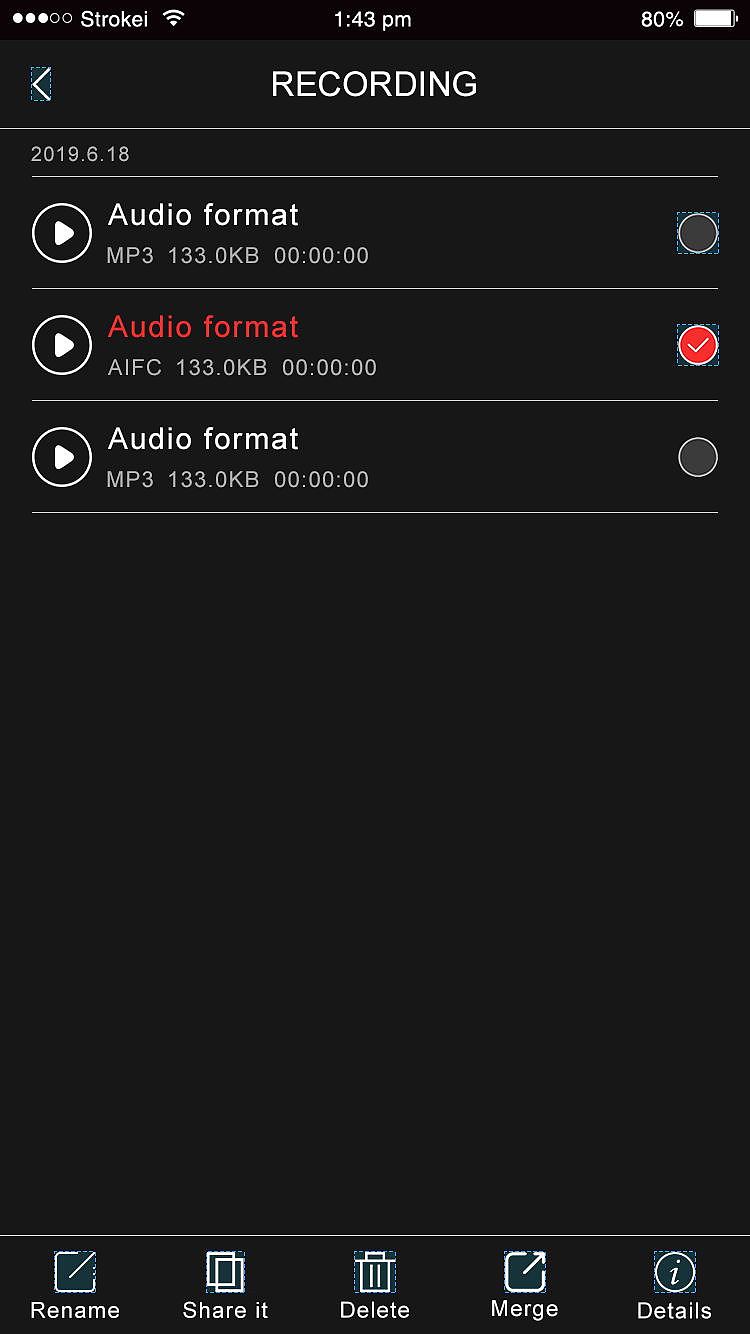750x1334 pixels.
Task: Select the first MP3 recording's circle
Action: point(697,233)
